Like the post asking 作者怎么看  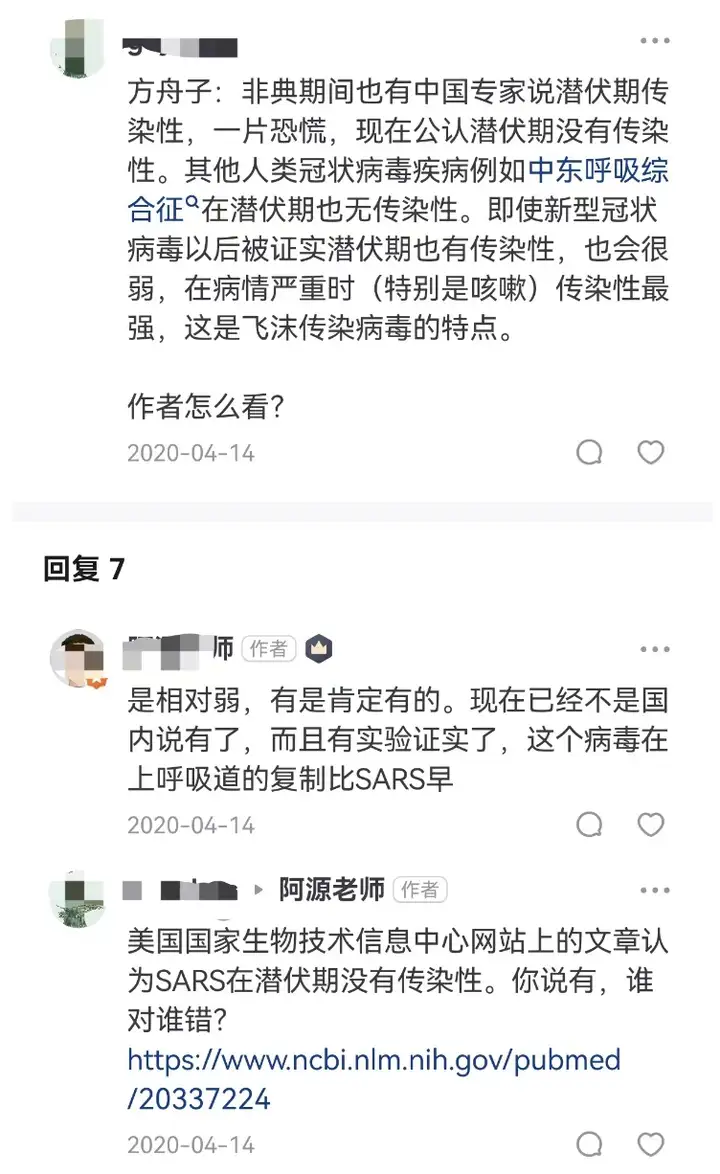click(651, 452)
